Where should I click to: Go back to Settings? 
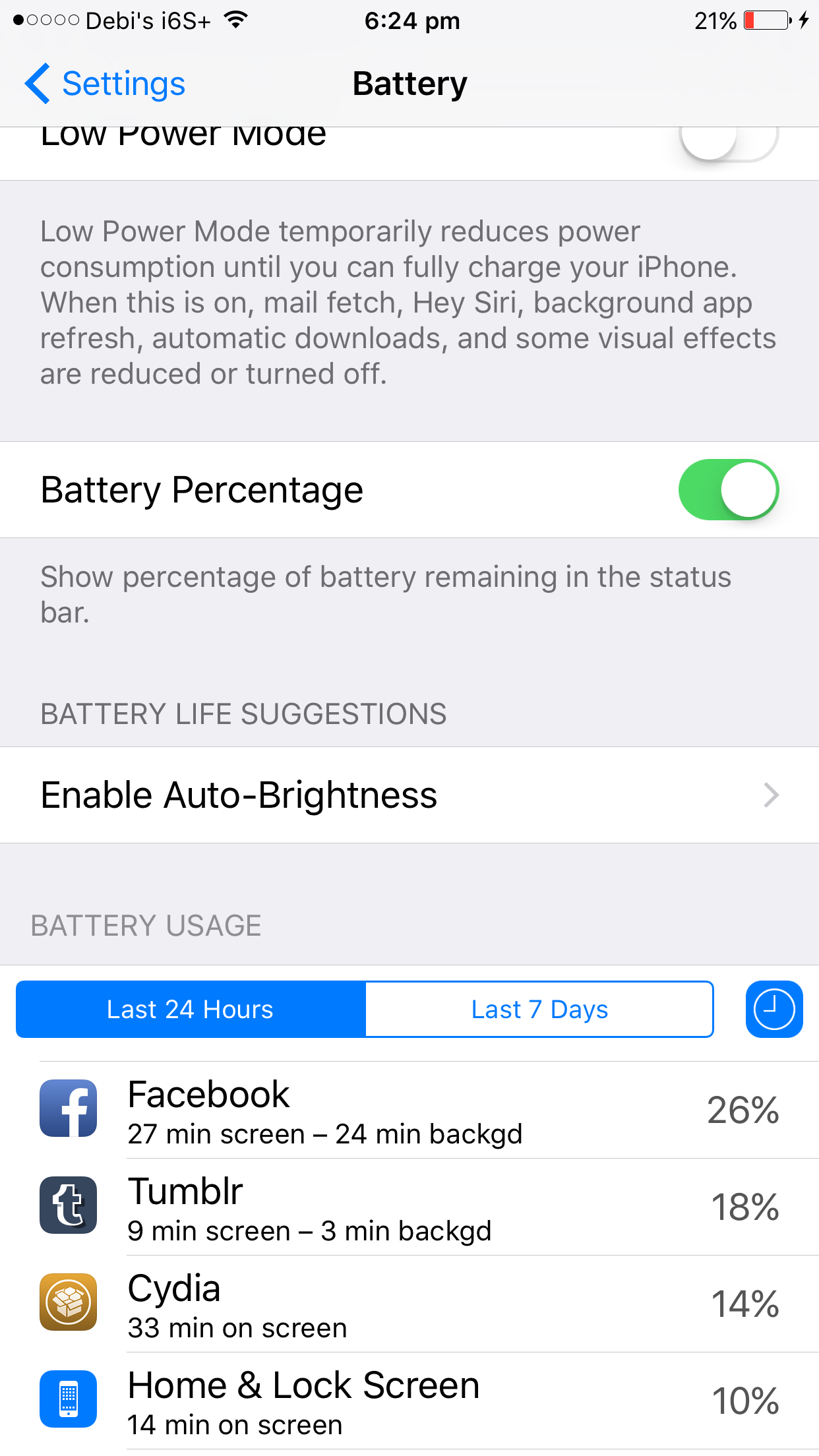tap(106, 84)
